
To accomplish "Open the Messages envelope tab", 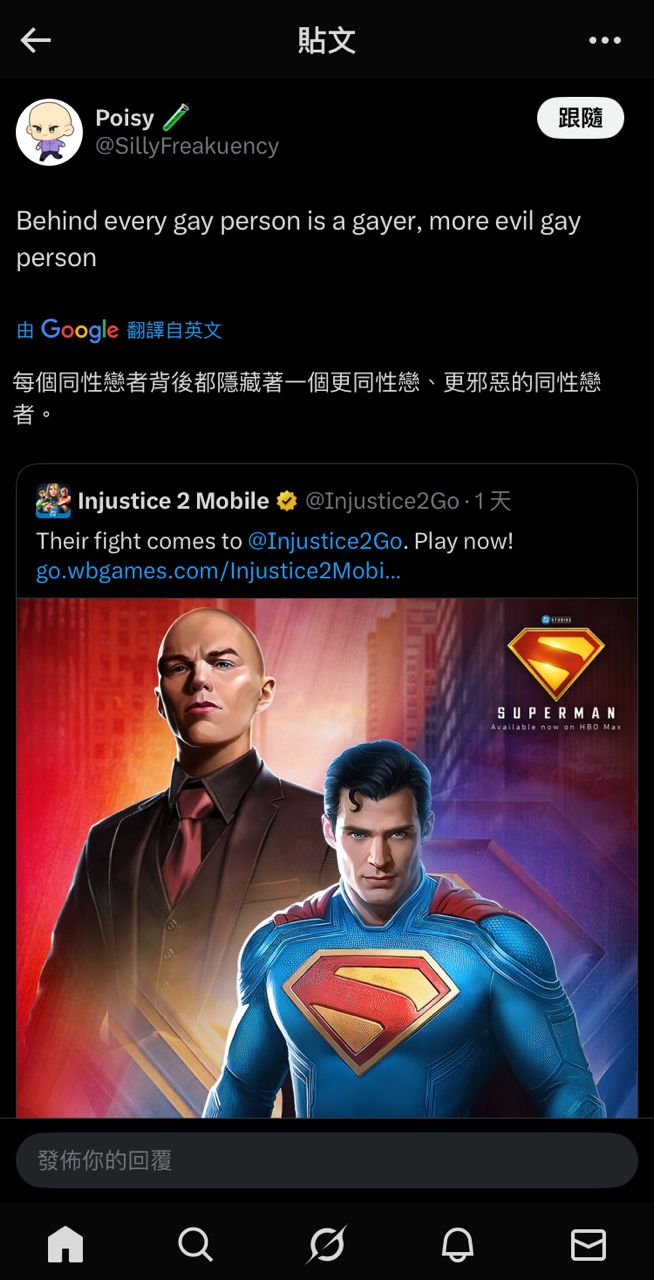I will [588, 1244].
